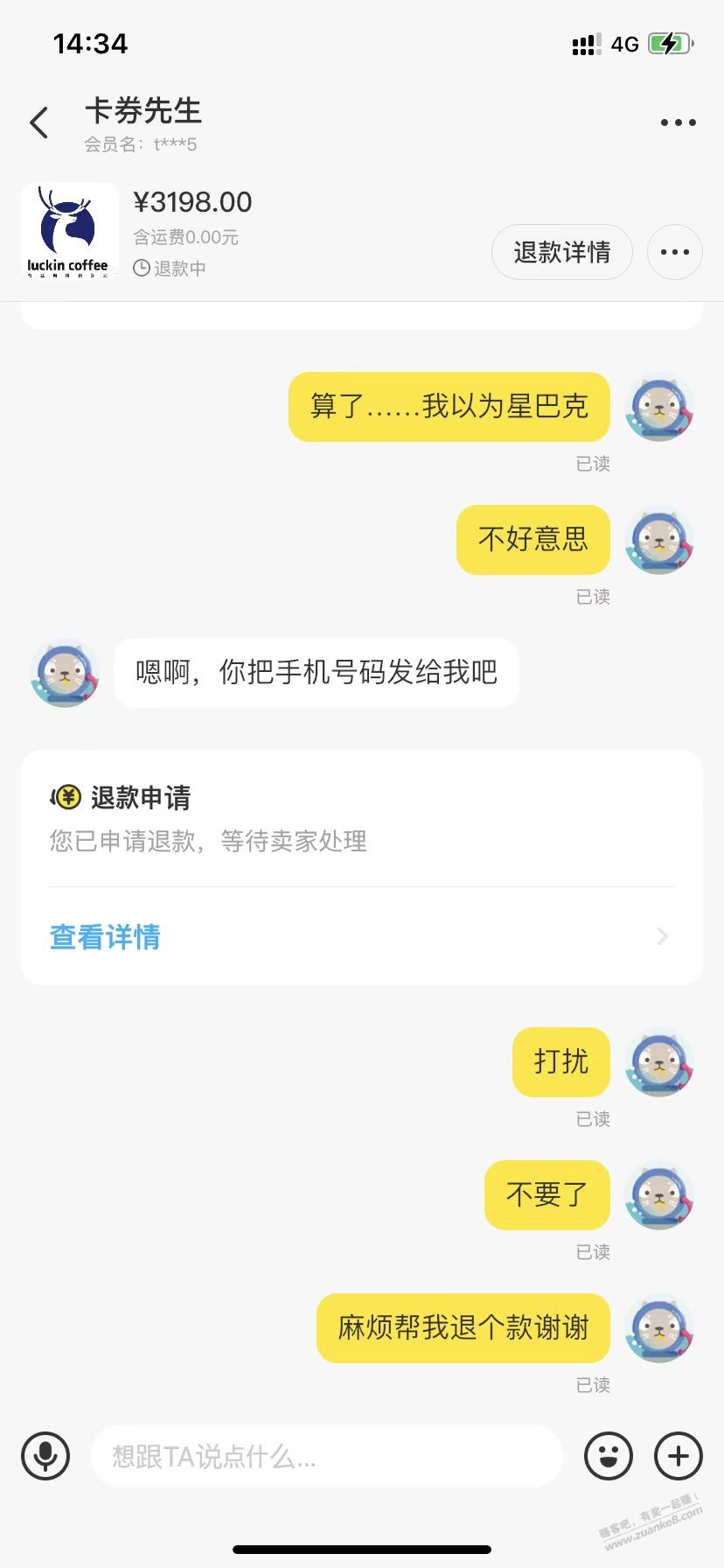Focus the 想跟TA说点什么 message field
Viewport: 724px width, 1568px height.
[x=327, y=1457]
